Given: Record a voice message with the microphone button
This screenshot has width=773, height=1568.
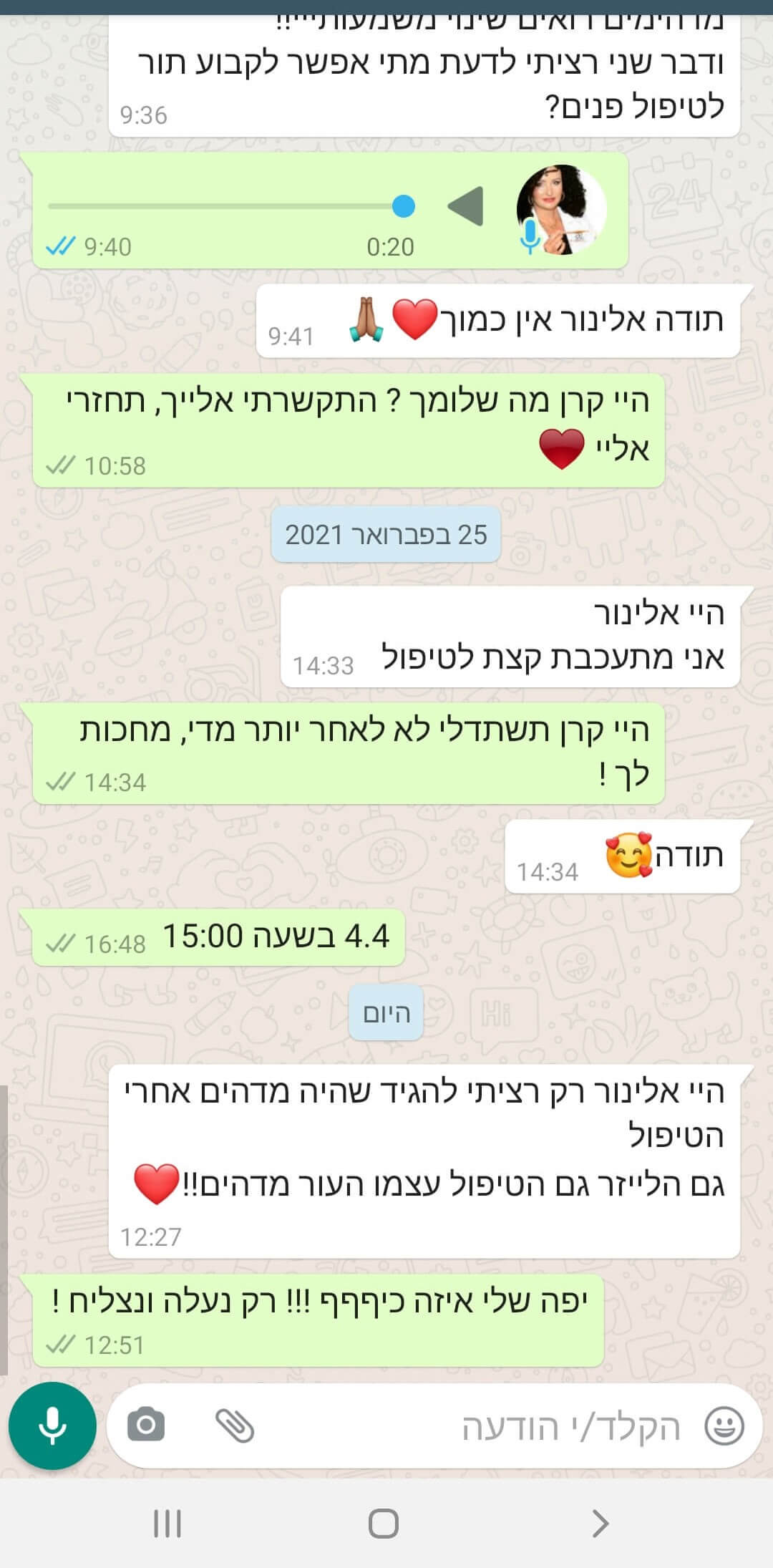Looking at the screenshot, I should (x=52, y=1426).
